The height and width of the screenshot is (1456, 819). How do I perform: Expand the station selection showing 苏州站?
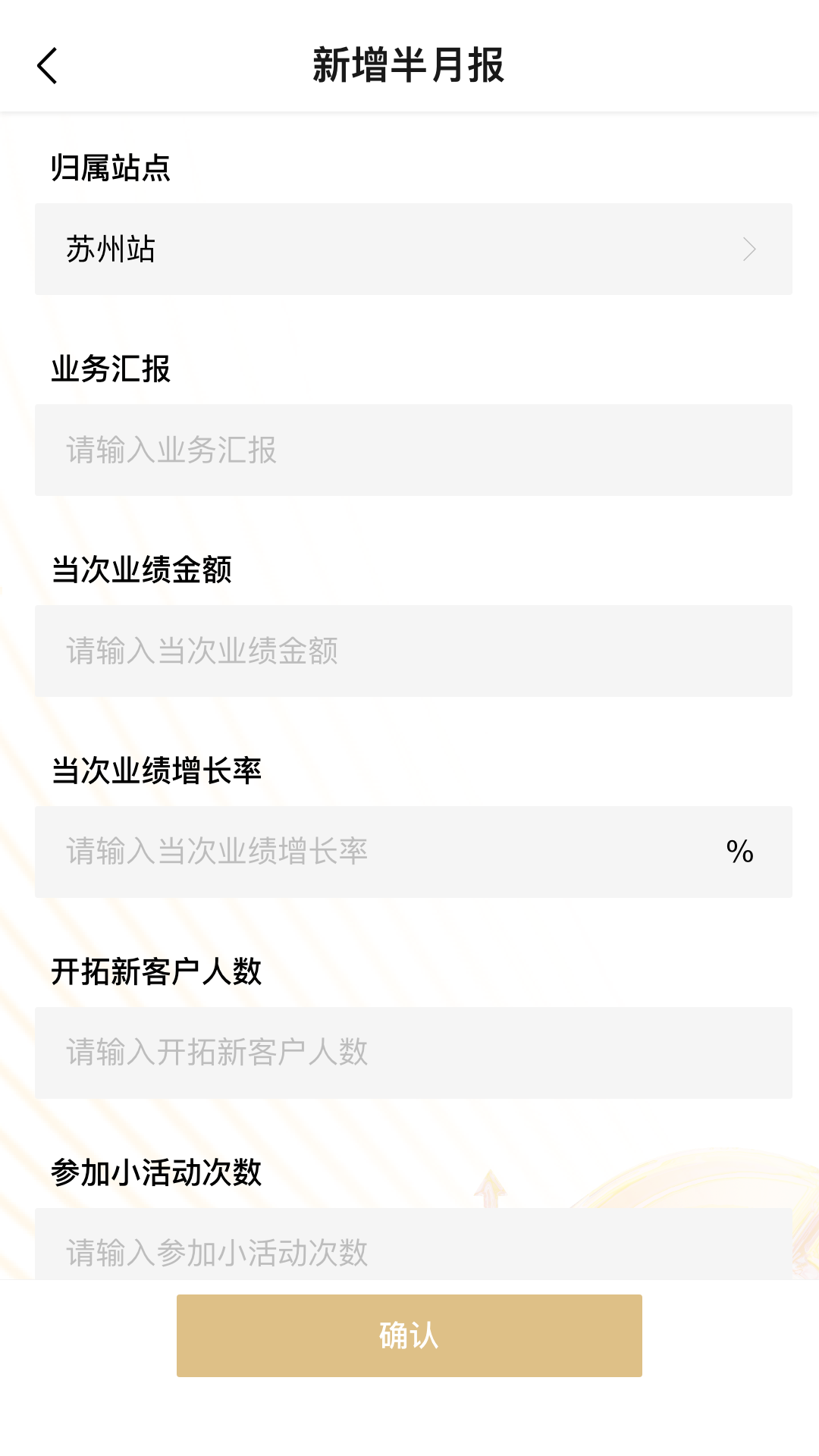pos(409,249)
